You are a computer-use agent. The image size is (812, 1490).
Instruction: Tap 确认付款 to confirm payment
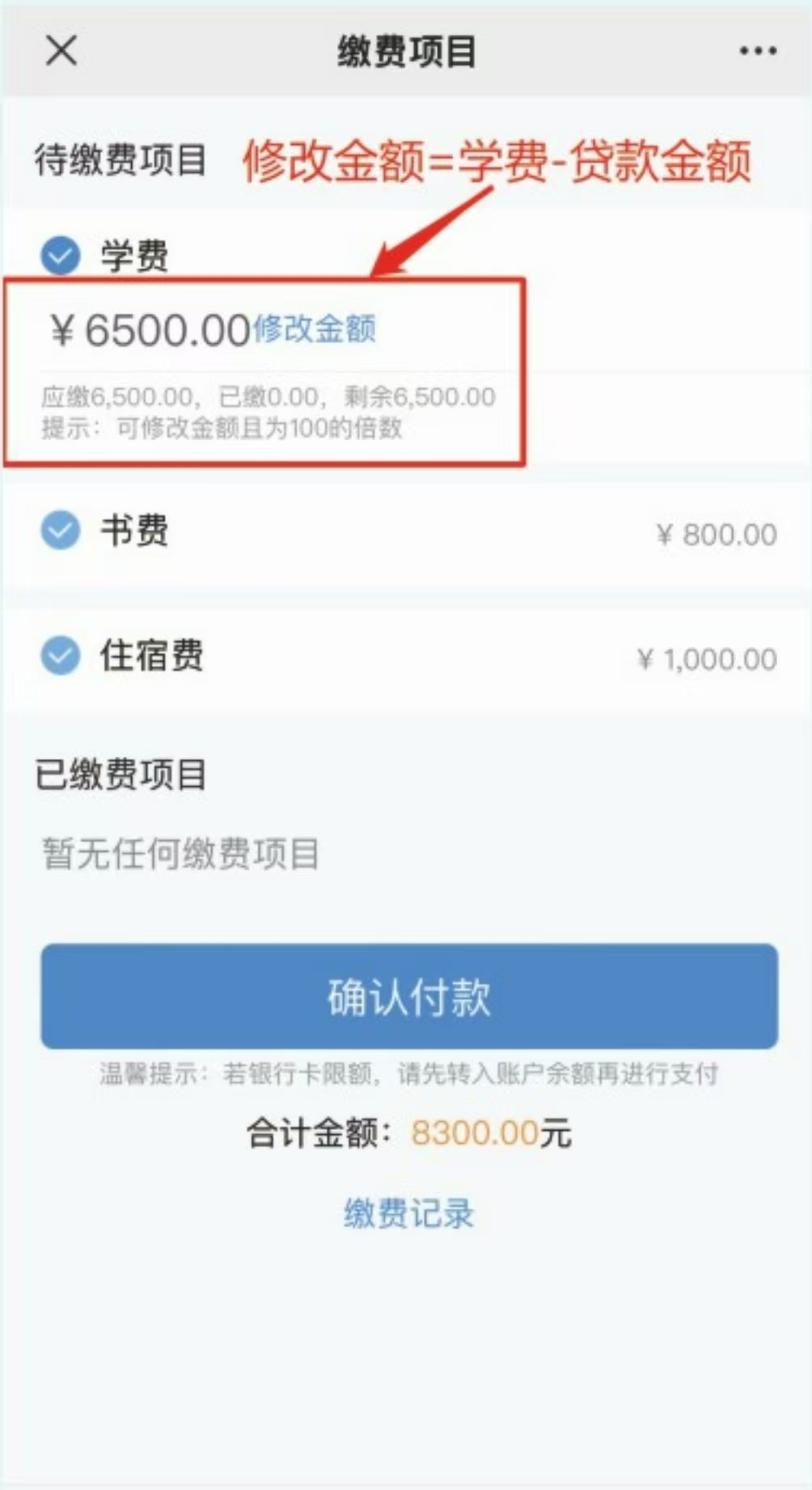[409, 996]
